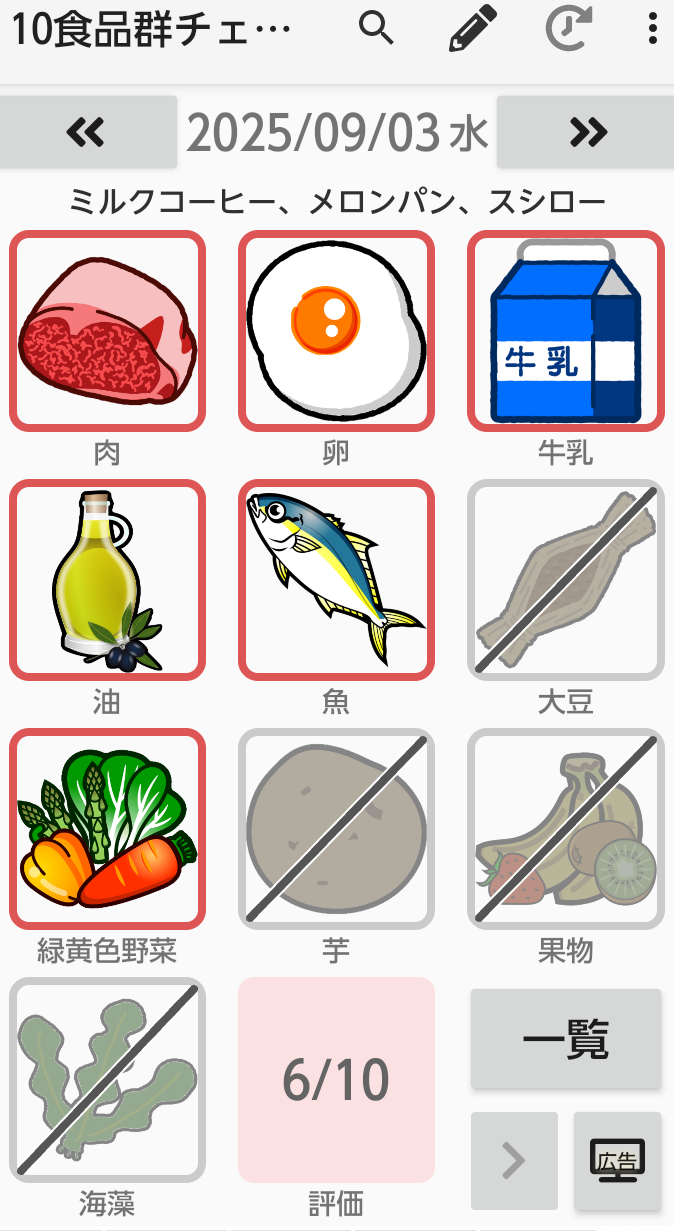The width and height of the screenshot is (674, 1231).
Task: Check the 海藻 seaweed tile
Action: (107, 1078)
